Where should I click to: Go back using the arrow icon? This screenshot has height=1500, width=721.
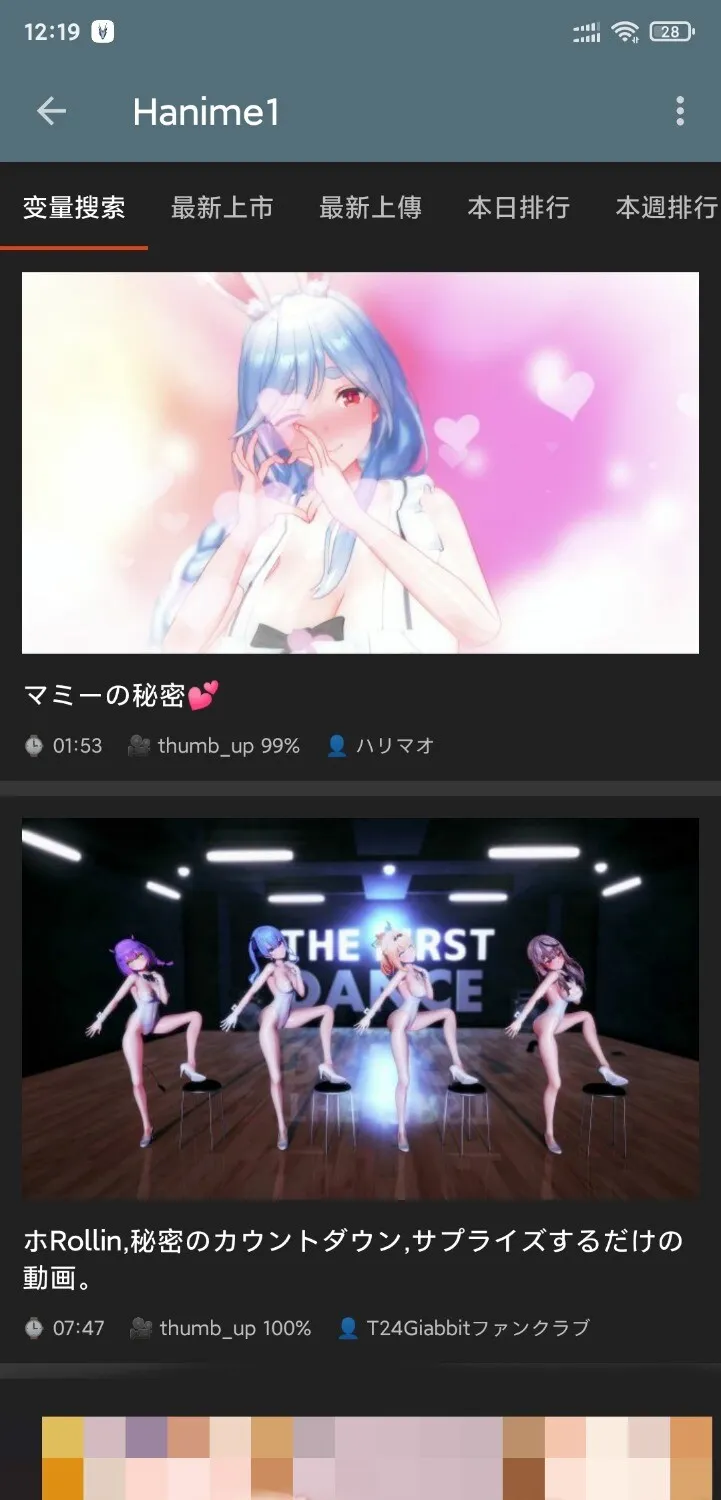tap(51, 111)
